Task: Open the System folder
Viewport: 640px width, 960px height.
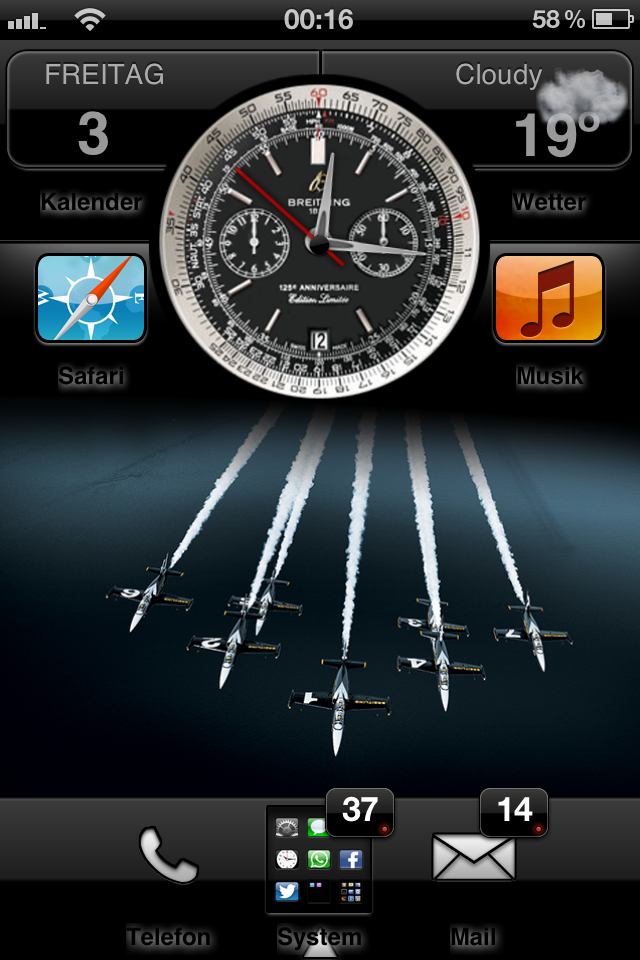Action: click(319, 860)
